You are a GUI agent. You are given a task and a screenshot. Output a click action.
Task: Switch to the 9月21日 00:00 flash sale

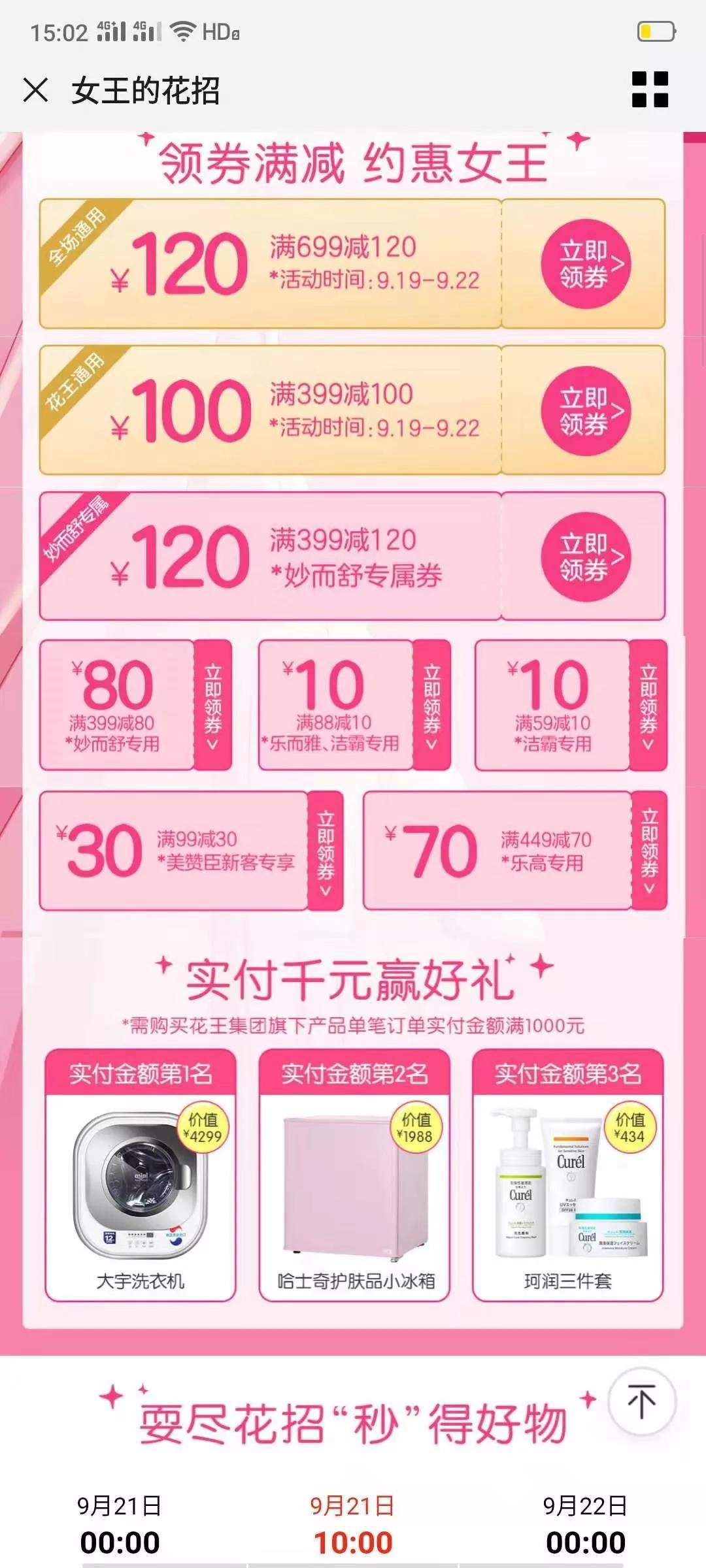pos(120,1525)
